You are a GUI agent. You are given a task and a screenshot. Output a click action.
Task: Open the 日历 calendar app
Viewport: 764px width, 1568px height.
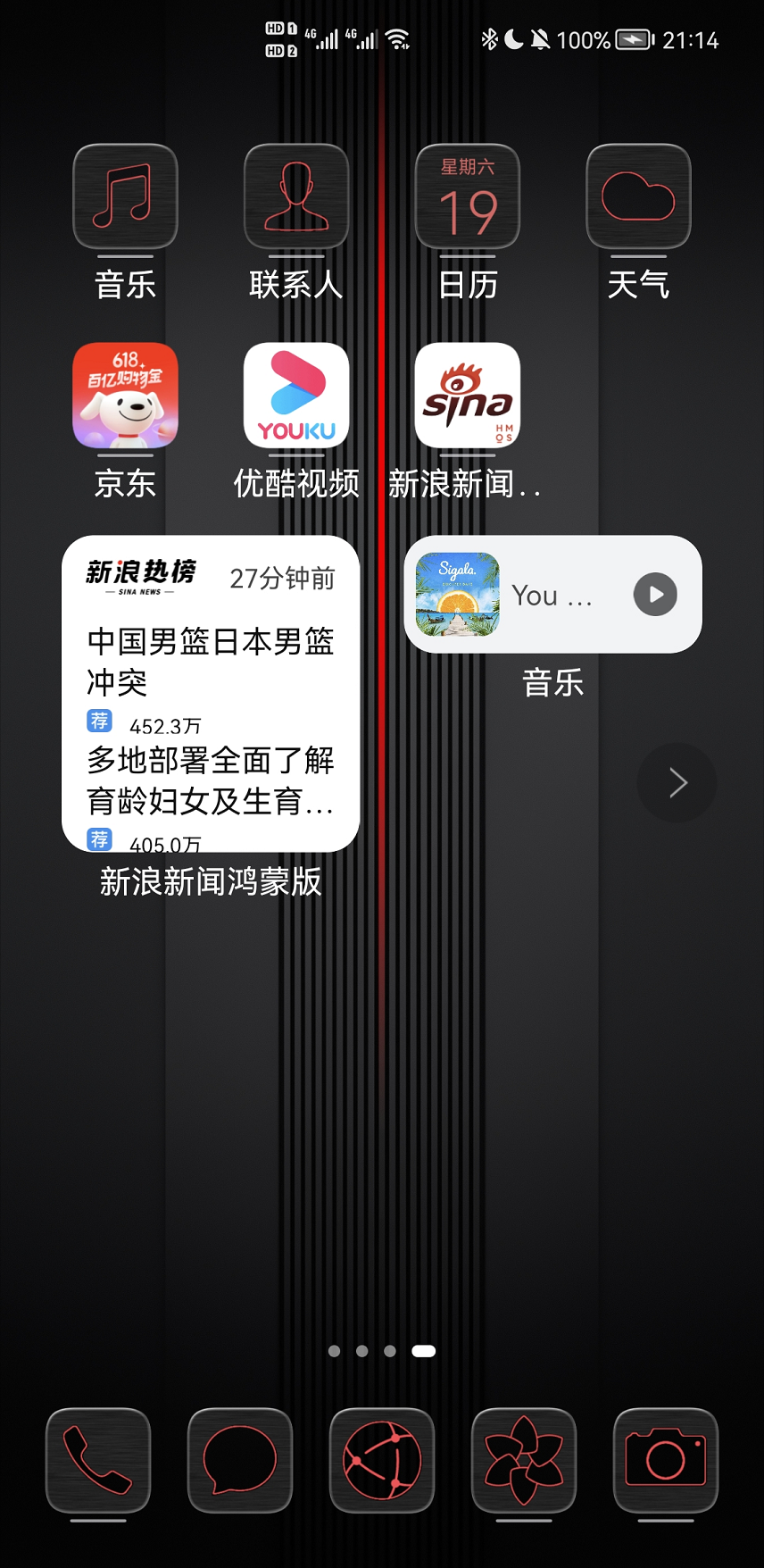468,196
